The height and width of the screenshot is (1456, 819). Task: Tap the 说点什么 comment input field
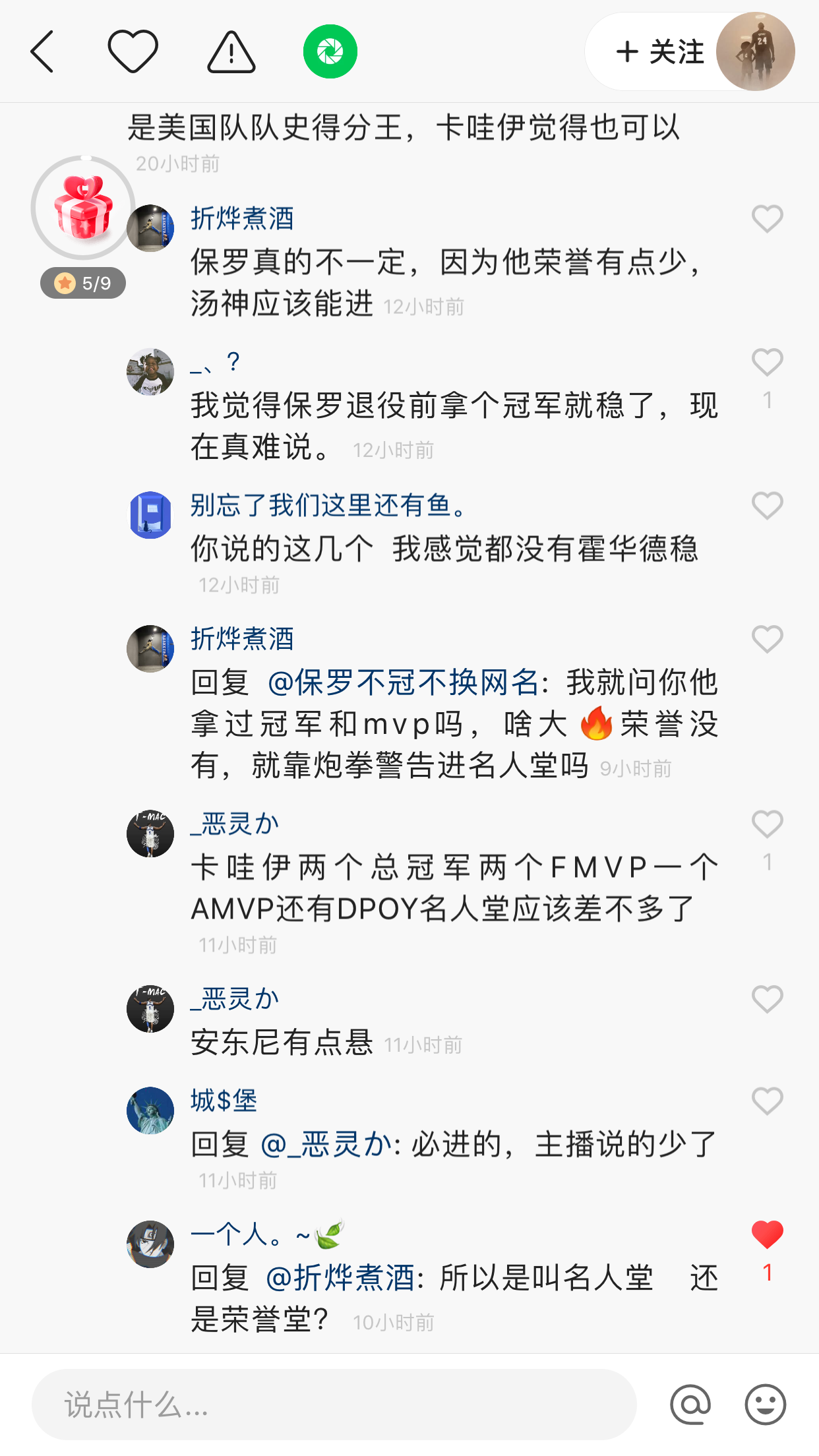pyautogui.click(x=334, y=1405)
